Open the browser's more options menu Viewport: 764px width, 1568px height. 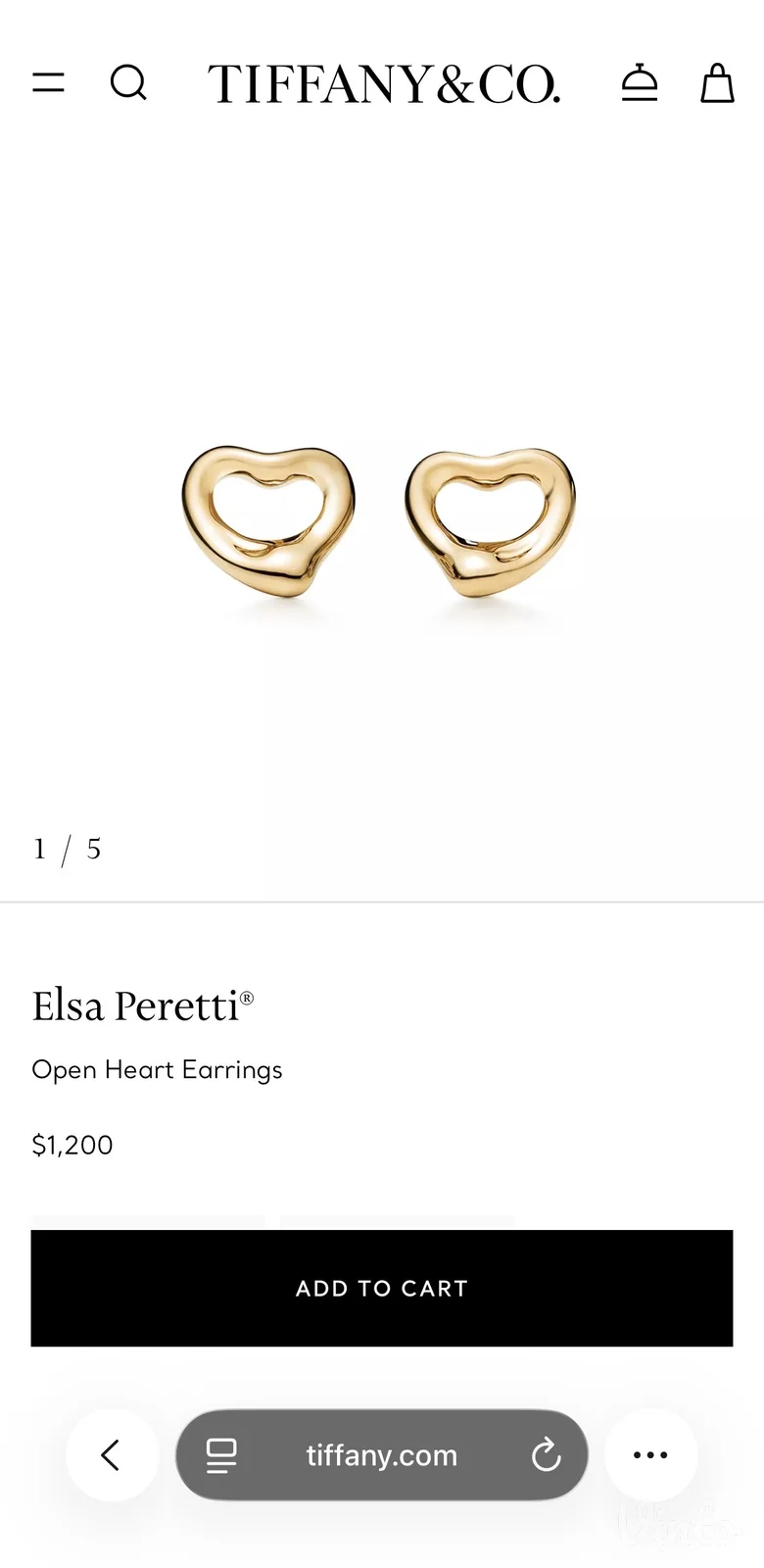point(650,1455)
